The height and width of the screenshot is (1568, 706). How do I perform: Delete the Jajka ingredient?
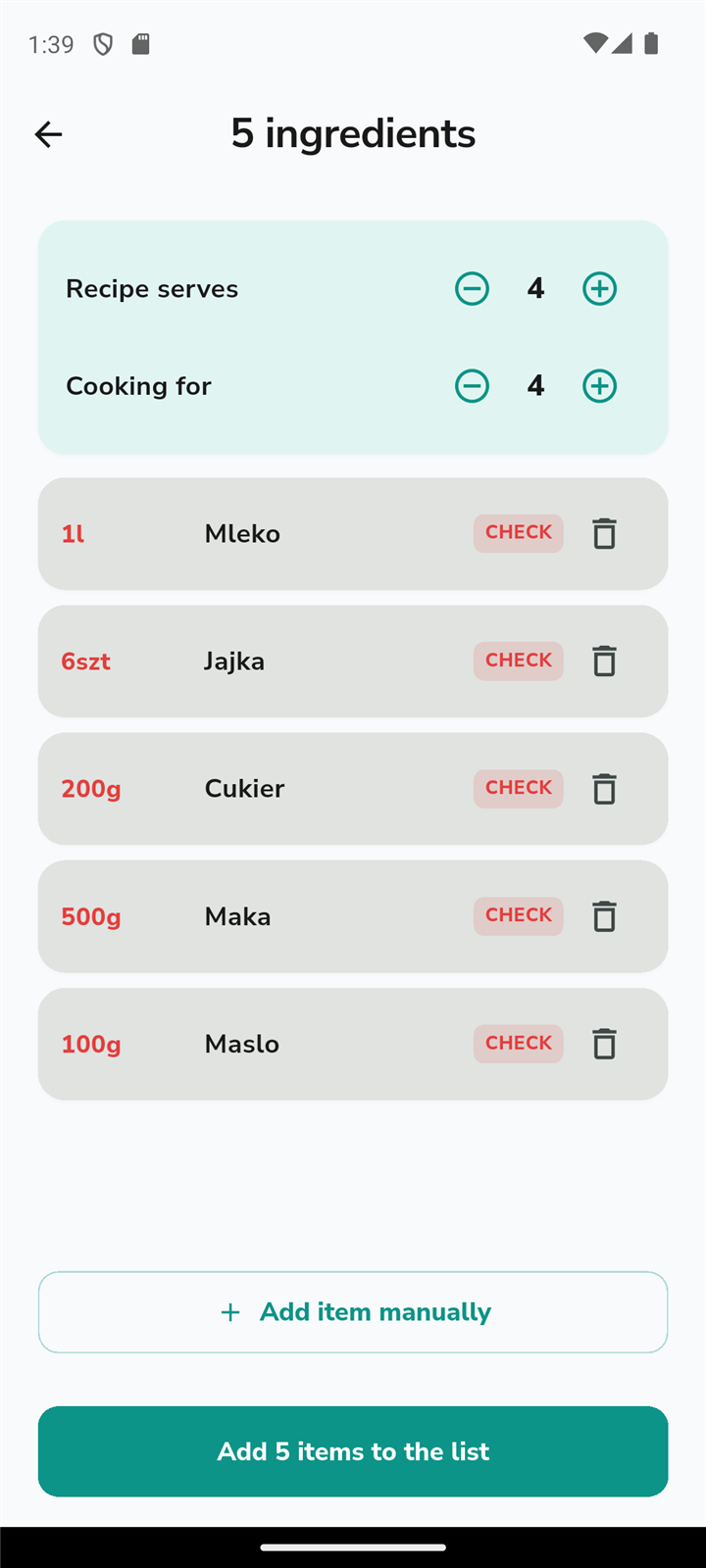[x=605, y=661]
